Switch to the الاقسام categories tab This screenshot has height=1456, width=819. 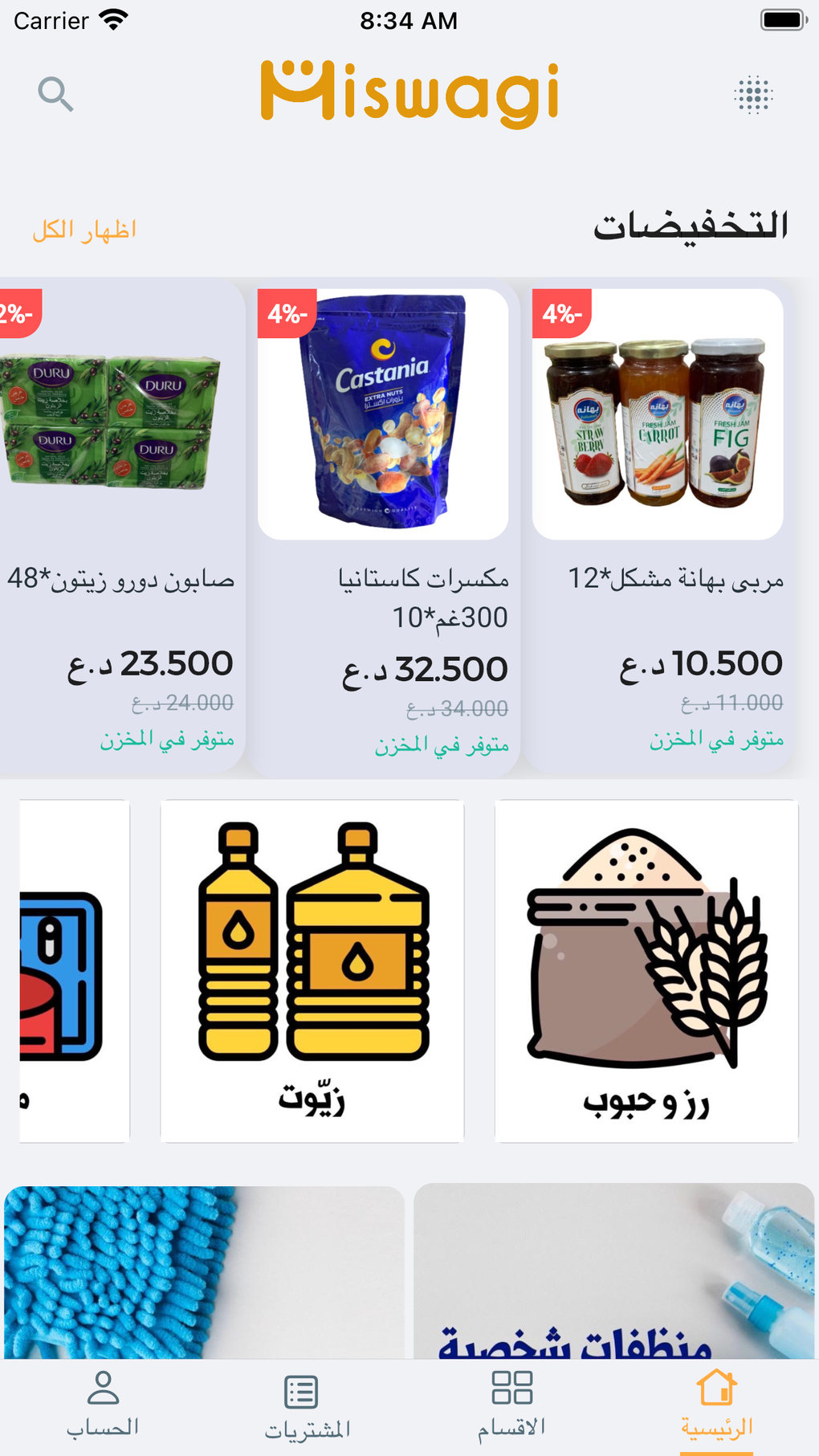coord(511,1405)
